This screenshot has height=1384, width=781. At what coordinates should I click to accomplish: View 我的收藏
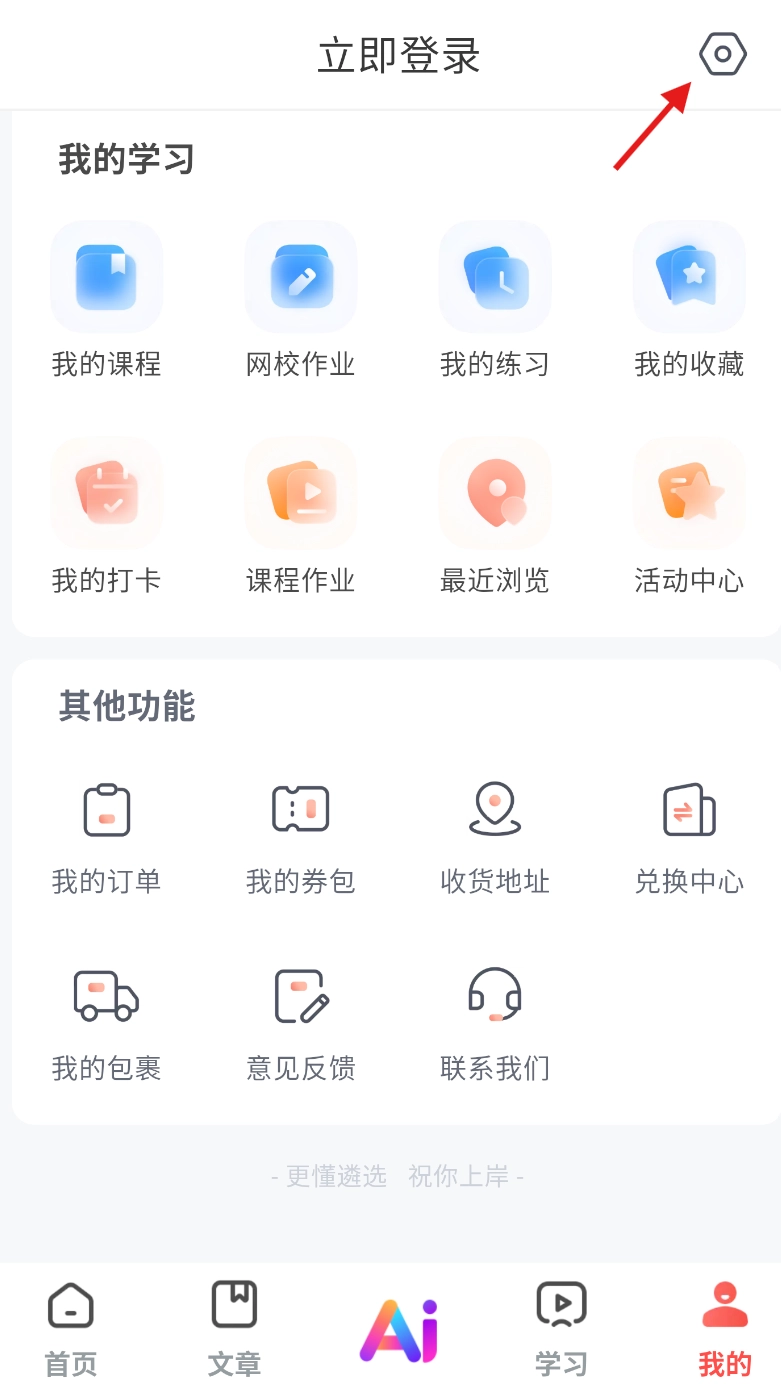pyautogui.click(x=689, y=300)
